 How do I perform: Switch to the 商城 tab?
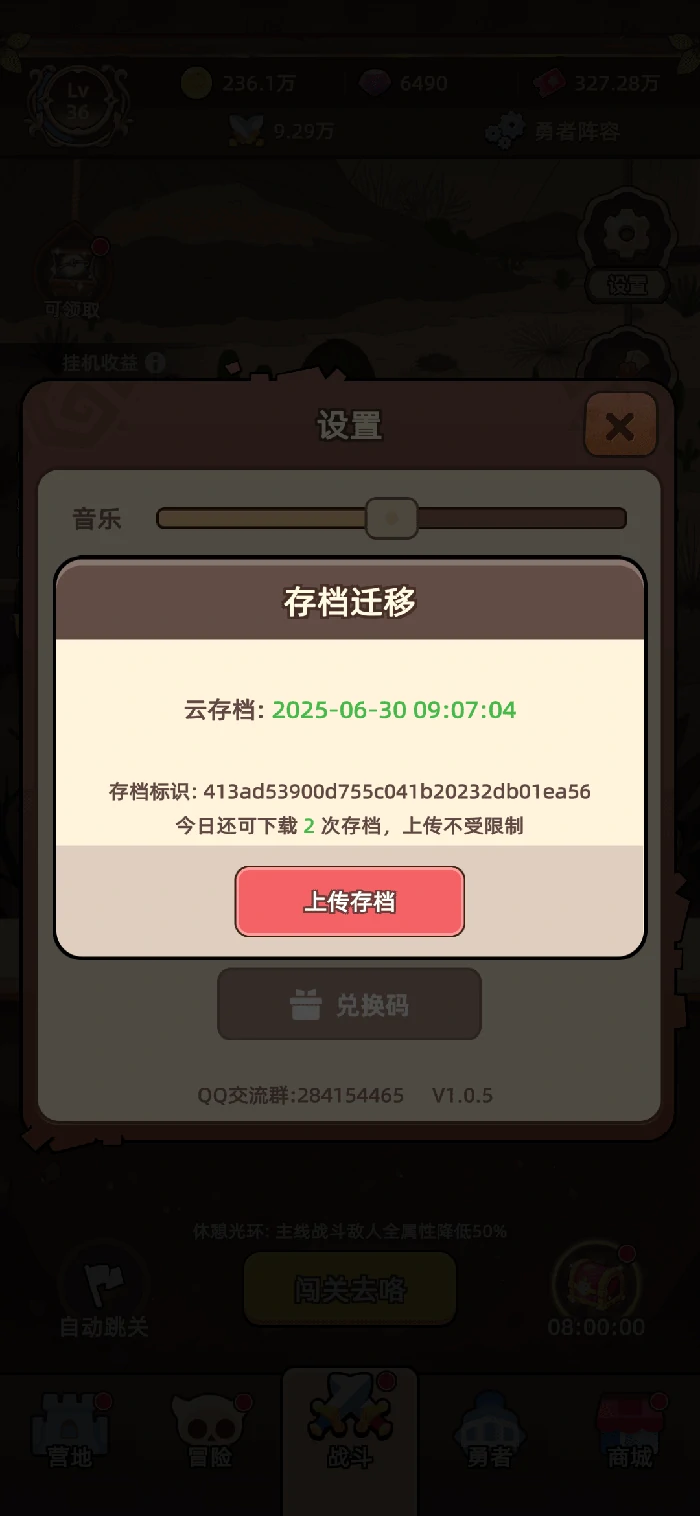tap(630, 1432)
